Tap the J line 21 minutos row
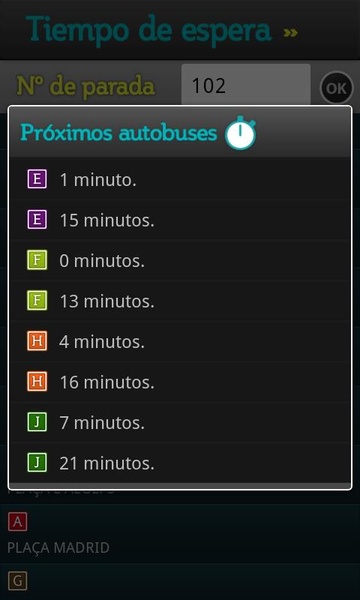 (180, 463)
